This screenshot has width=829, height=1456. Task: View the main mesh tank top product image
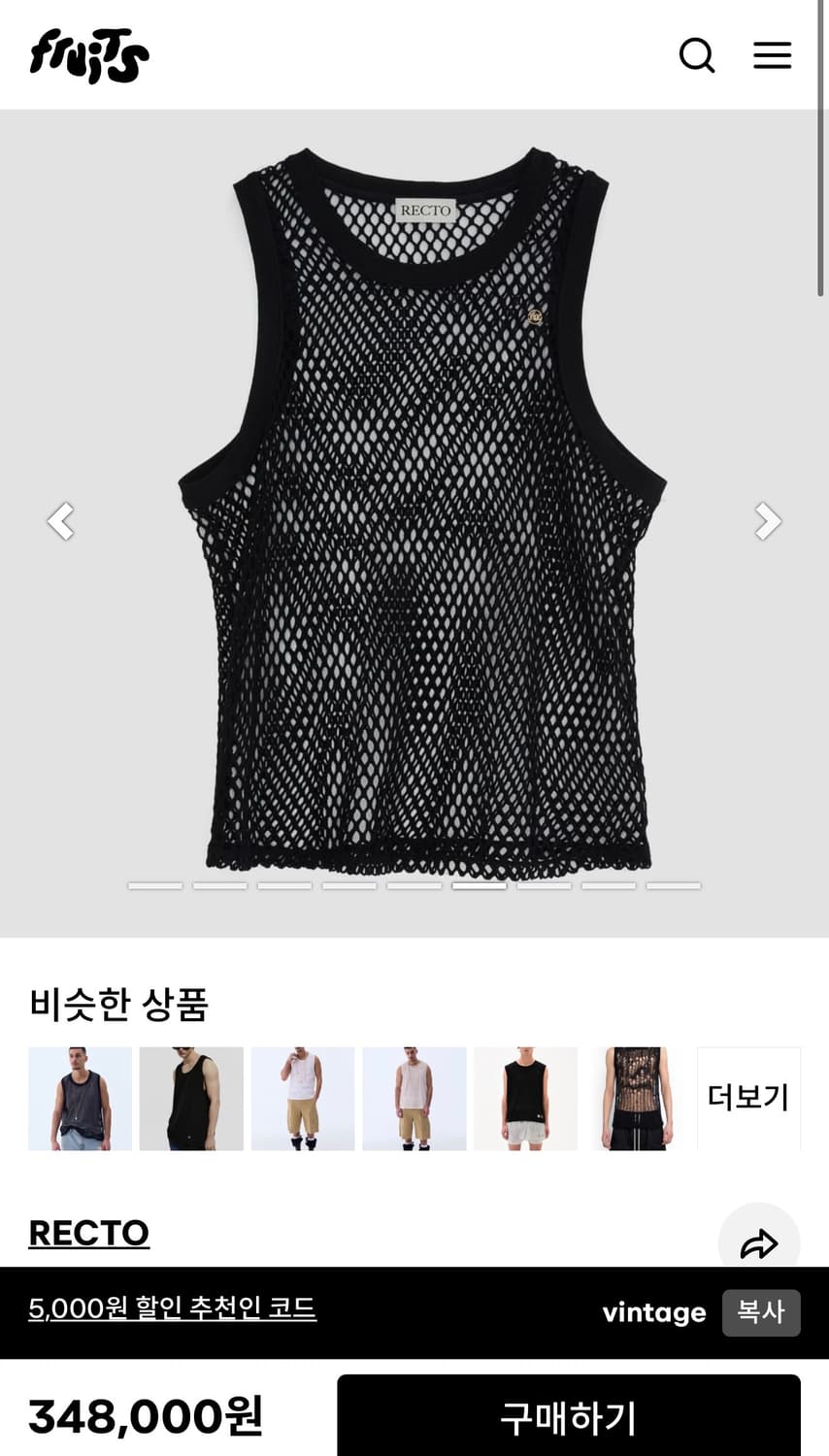[414, 514]
